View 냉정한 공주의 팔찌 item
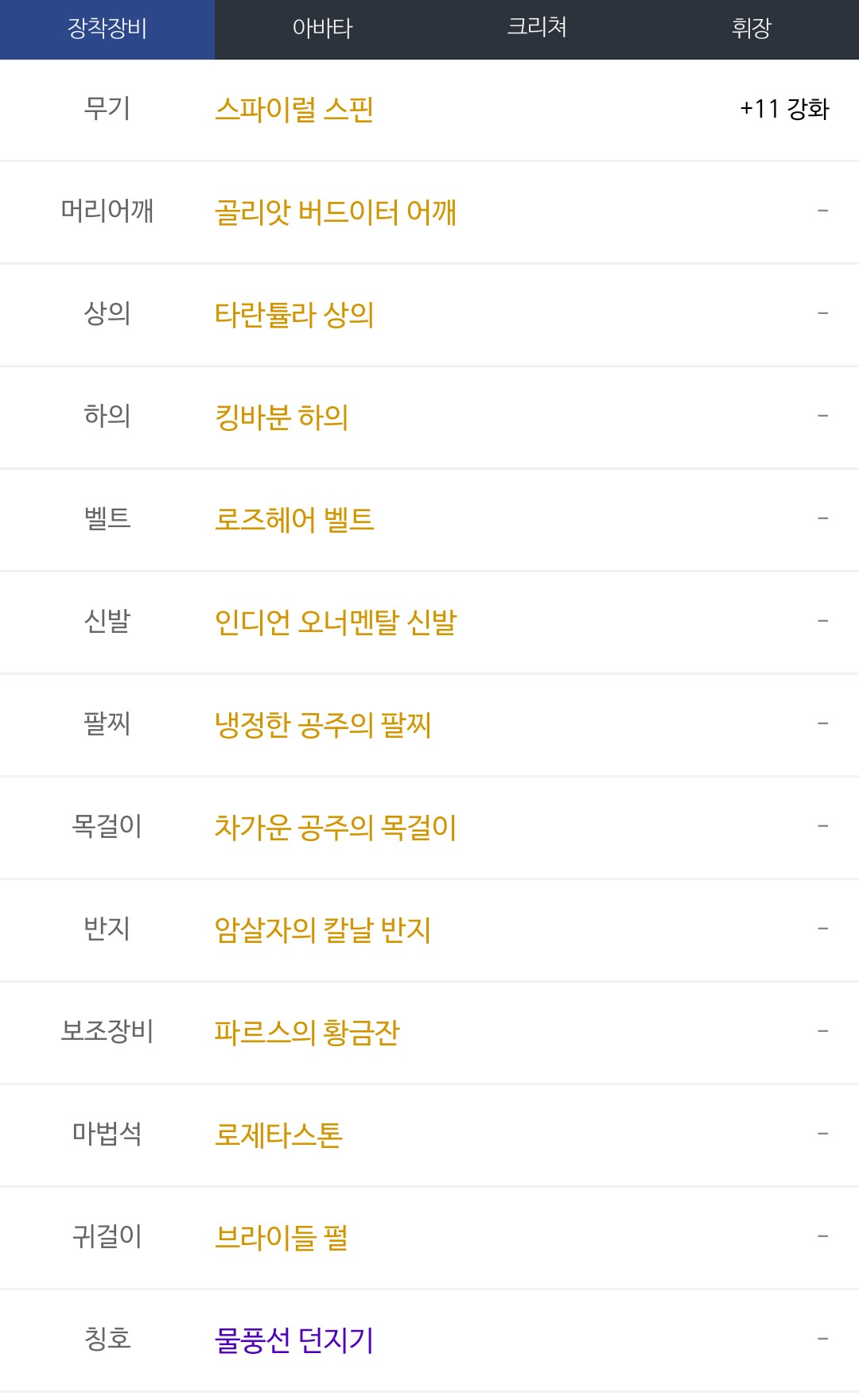Screen dimensions: 859x1400 (323, 724)
